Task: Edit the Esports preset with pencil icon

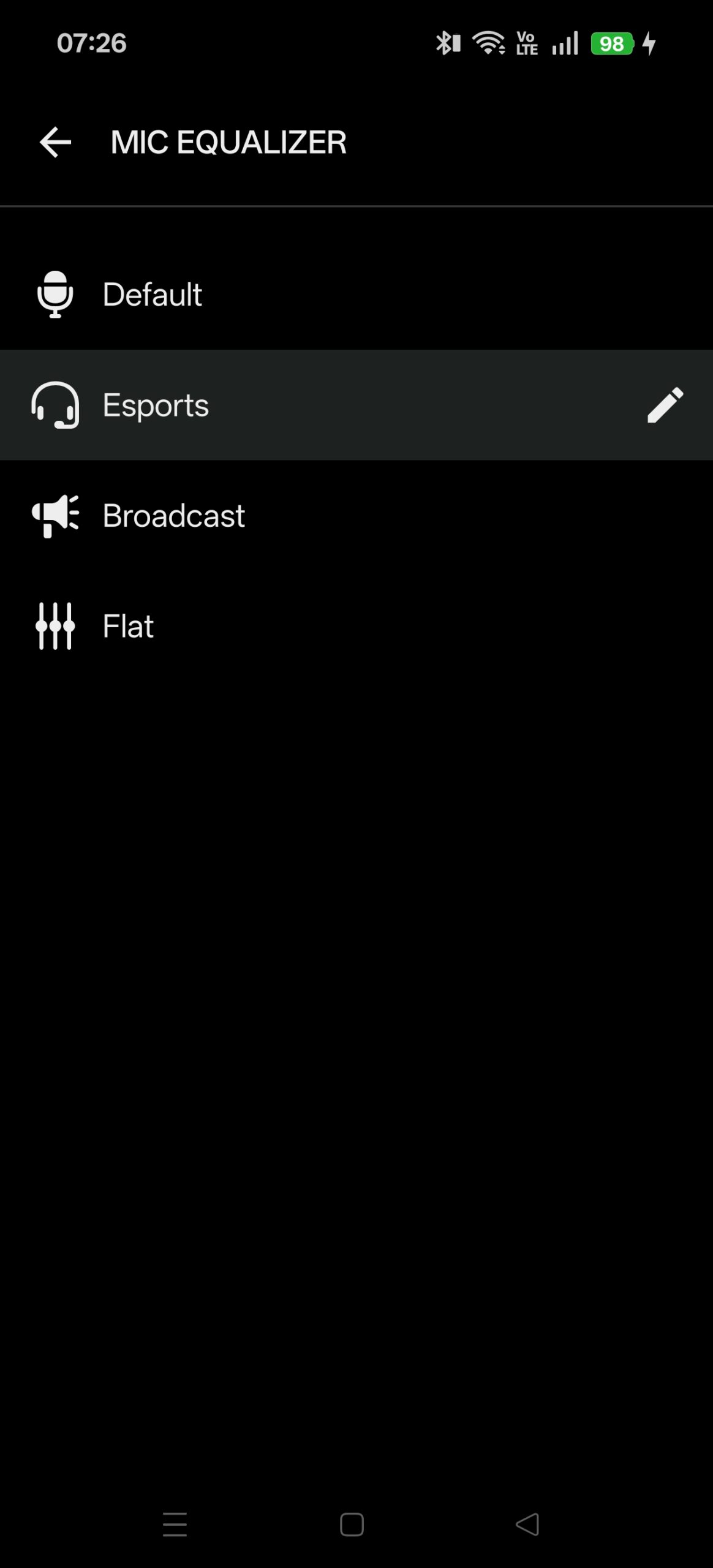Action: click(665, 405)
